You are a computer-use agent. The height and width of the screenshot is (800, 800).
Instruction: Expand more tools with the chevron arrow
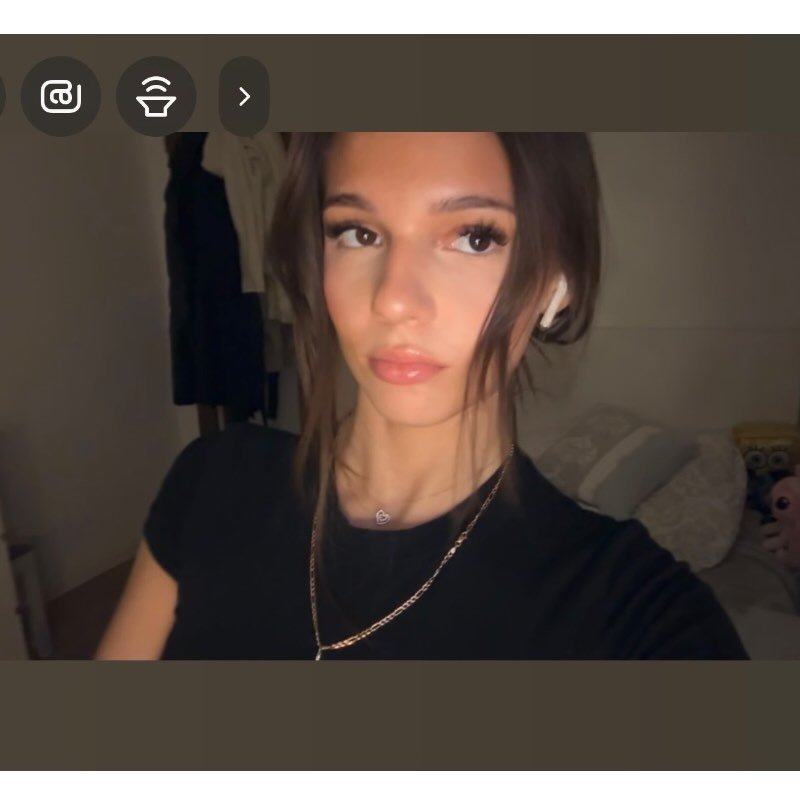244,97
